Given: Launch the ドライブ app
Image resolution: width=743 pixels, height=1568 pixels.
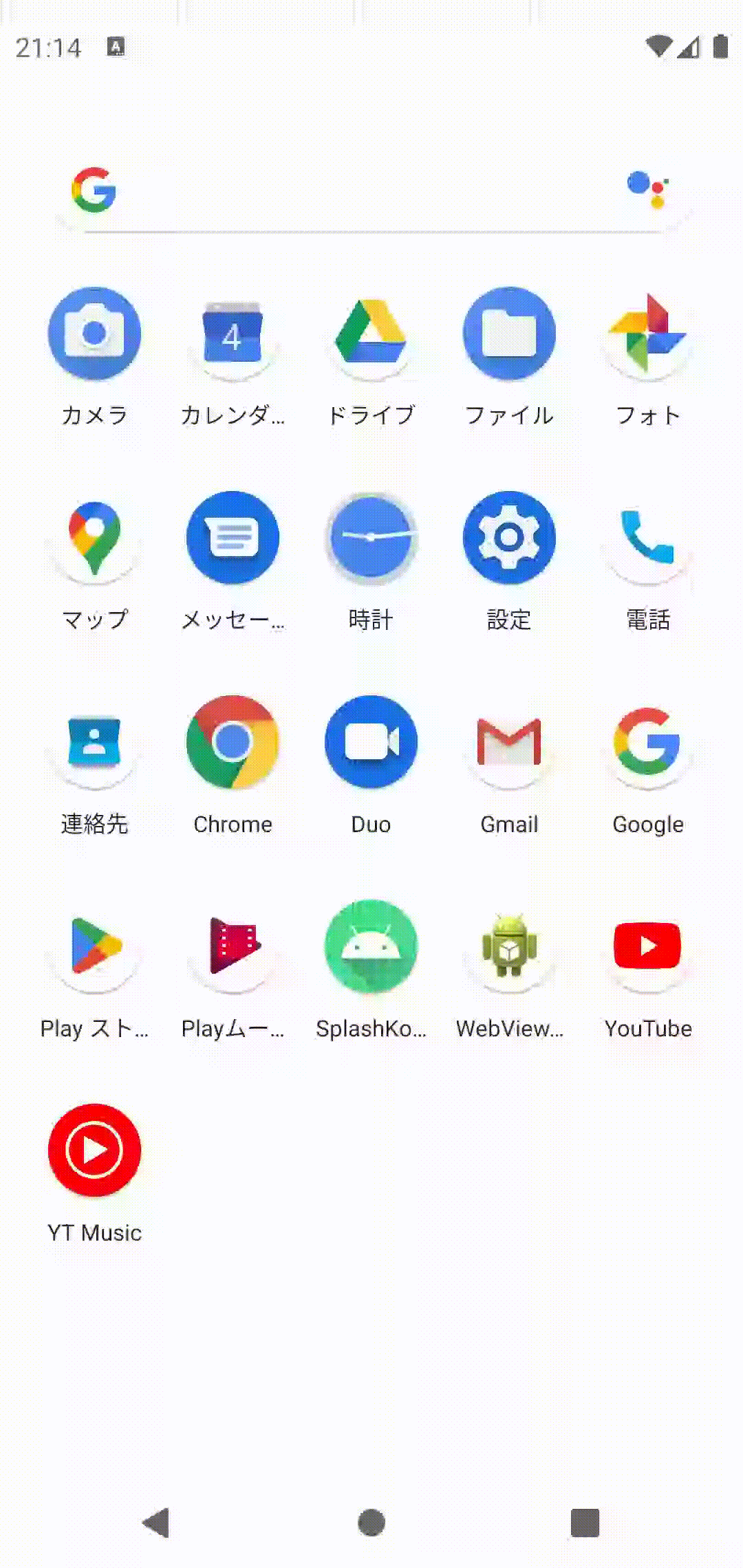Looking at the screenshot, I should point(371,334).
